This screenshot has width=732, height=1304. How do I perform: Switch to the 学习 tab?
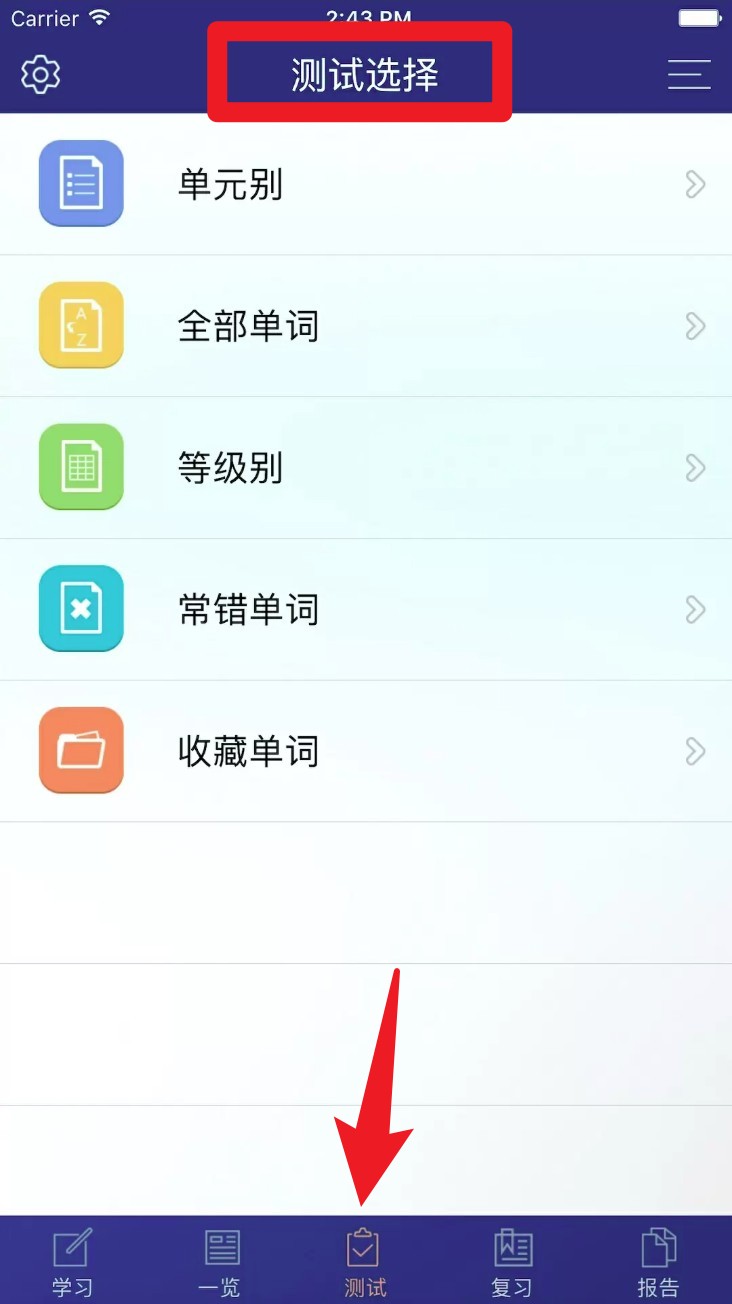click(x=73, y=1262)
